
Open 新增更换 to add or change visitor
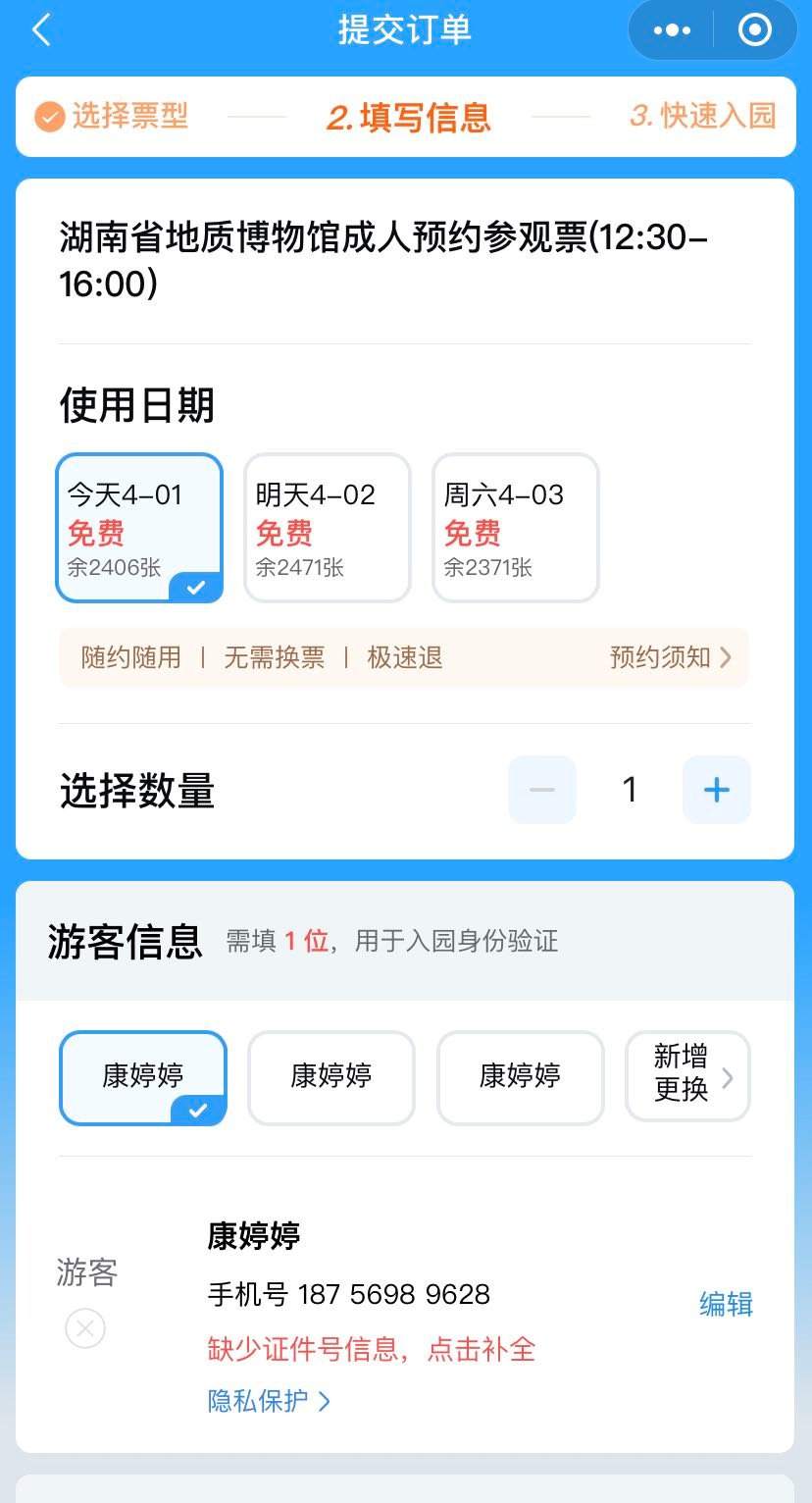pos(687,1076)
